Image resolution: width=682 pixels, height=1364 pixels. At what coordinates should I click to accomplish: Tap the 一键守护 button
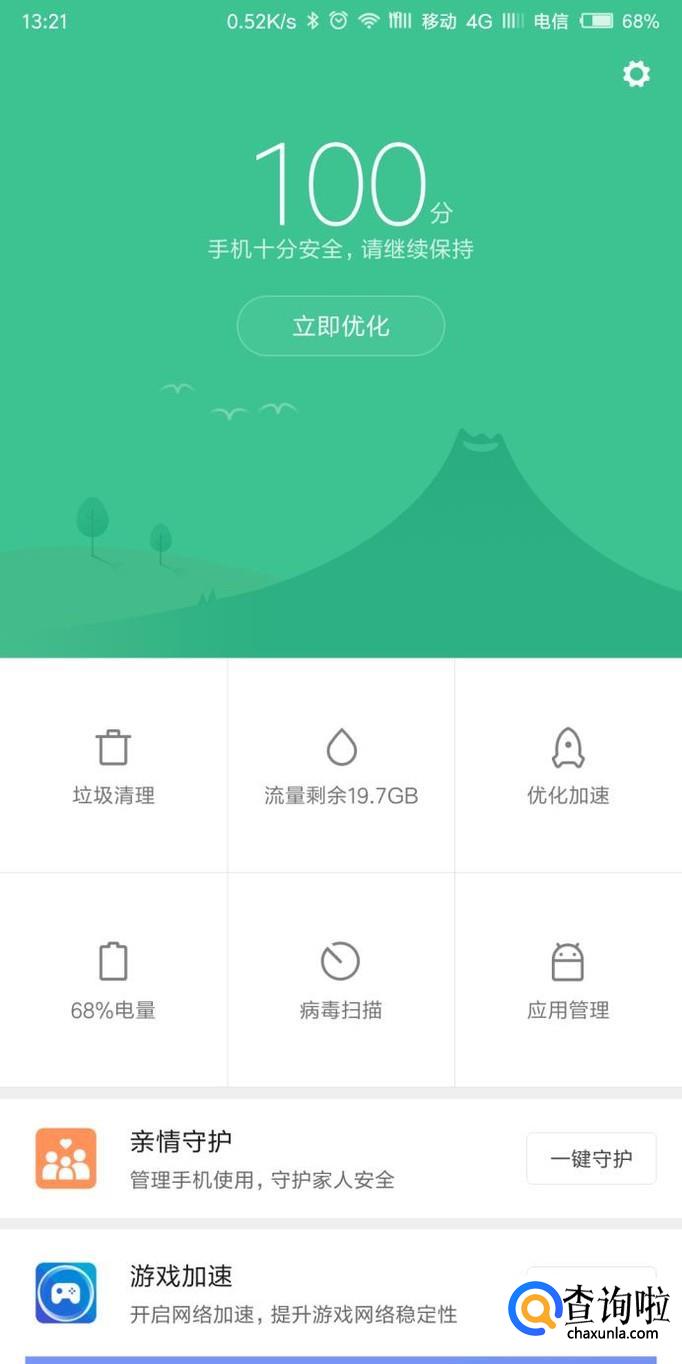pos(591,1159)
